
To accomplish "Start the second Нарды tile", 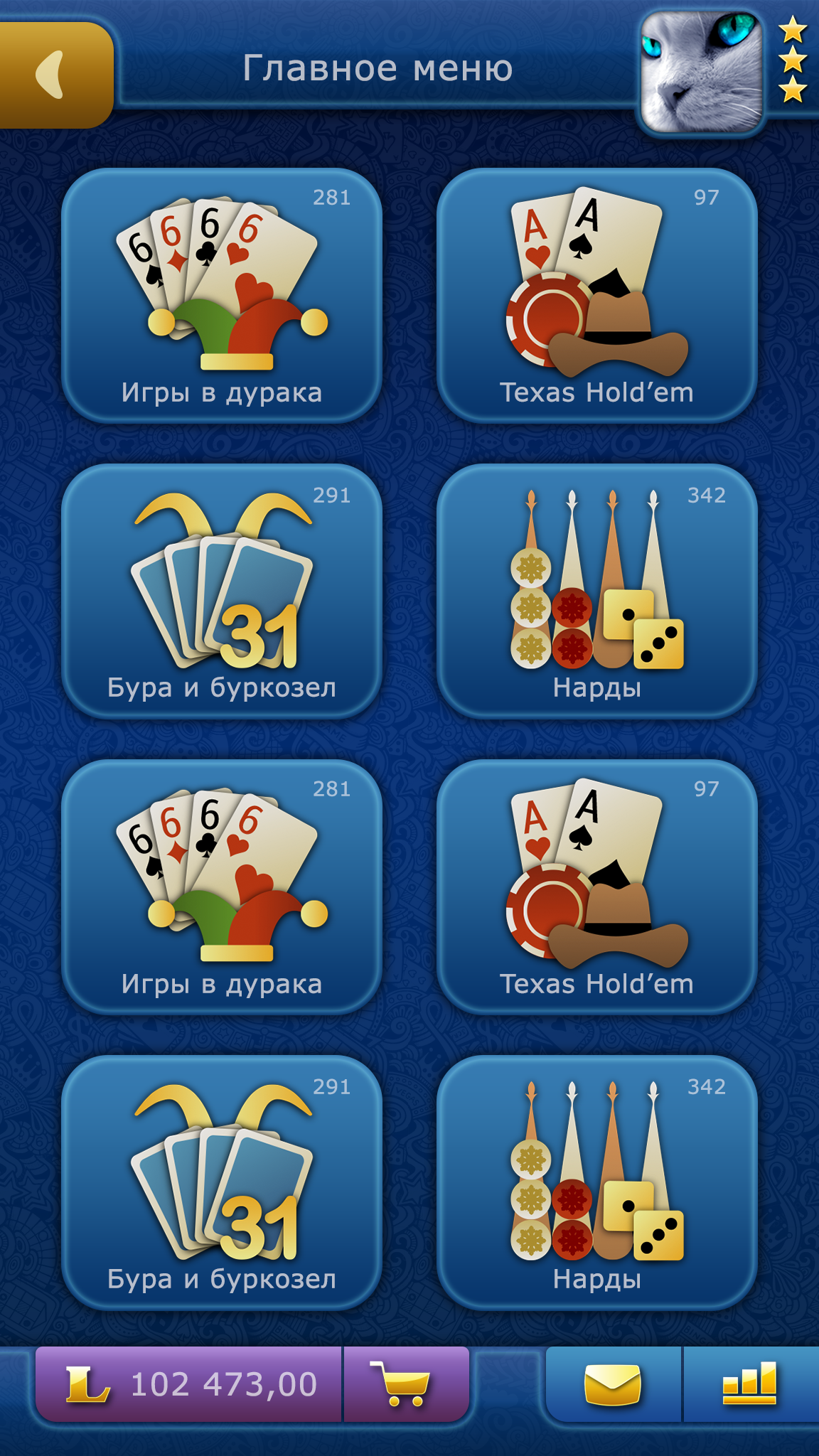I will coord(596,1183).
